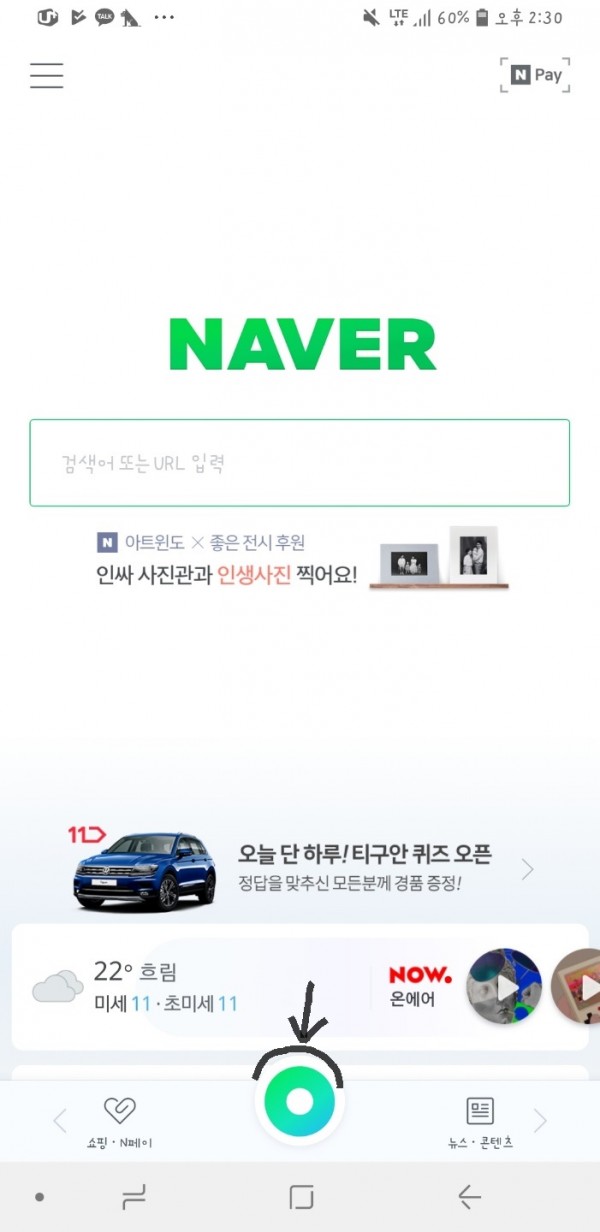Tap the left arrow beside 쇼핑·N페이
The image size is (600, 1232).
pyautogui.click(x=59, y=1121)
